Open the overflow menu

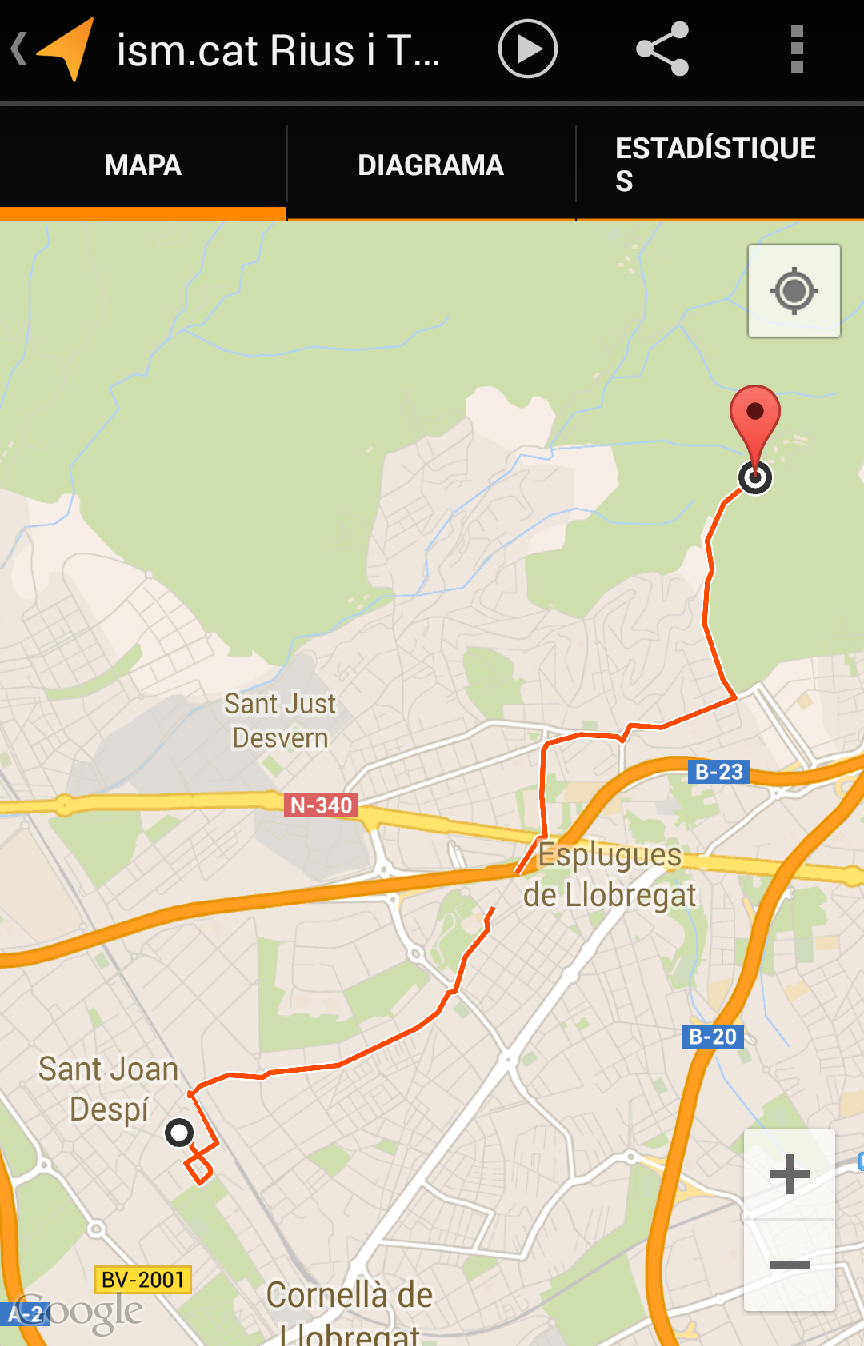796,49
